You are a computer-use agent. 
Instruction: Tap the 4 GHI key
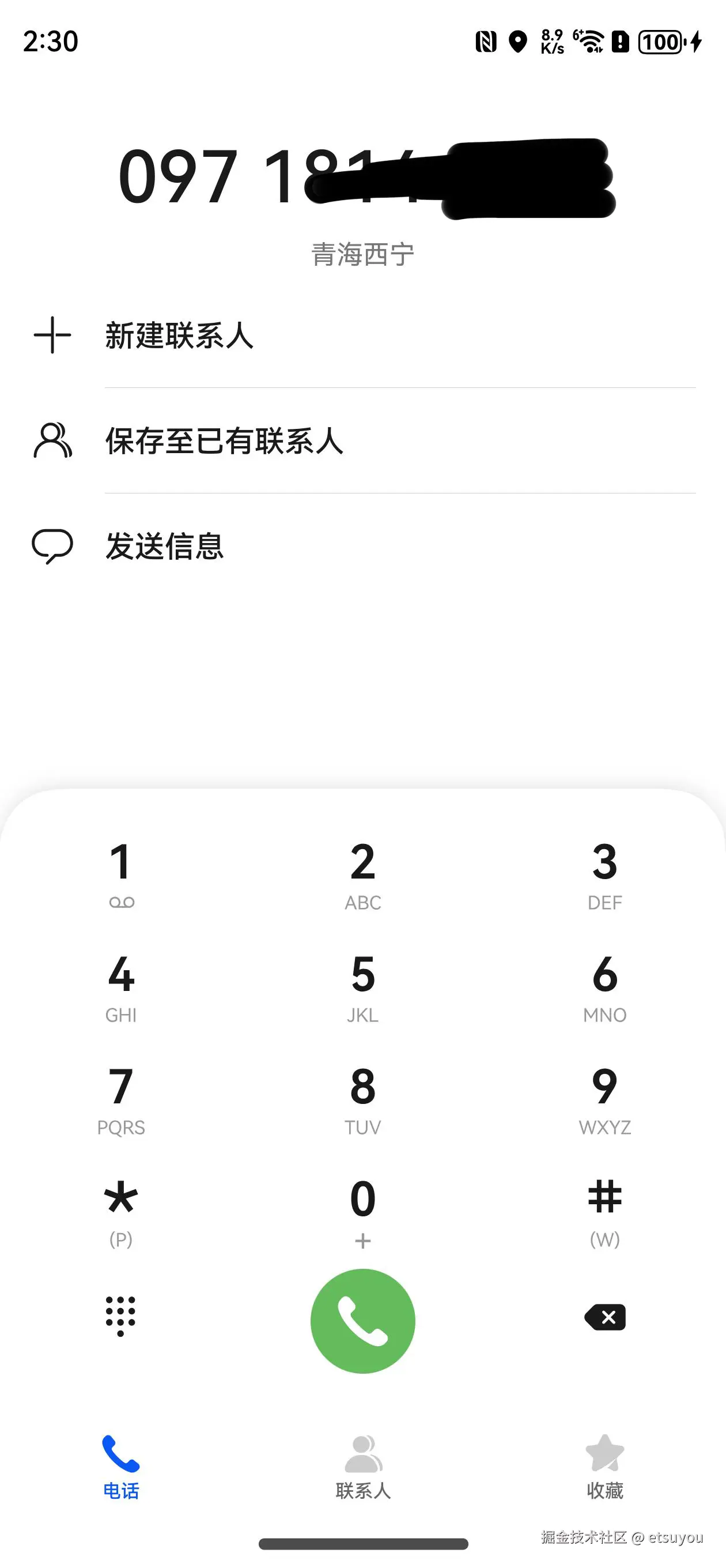pyautogui.click(x=120, y=986)
